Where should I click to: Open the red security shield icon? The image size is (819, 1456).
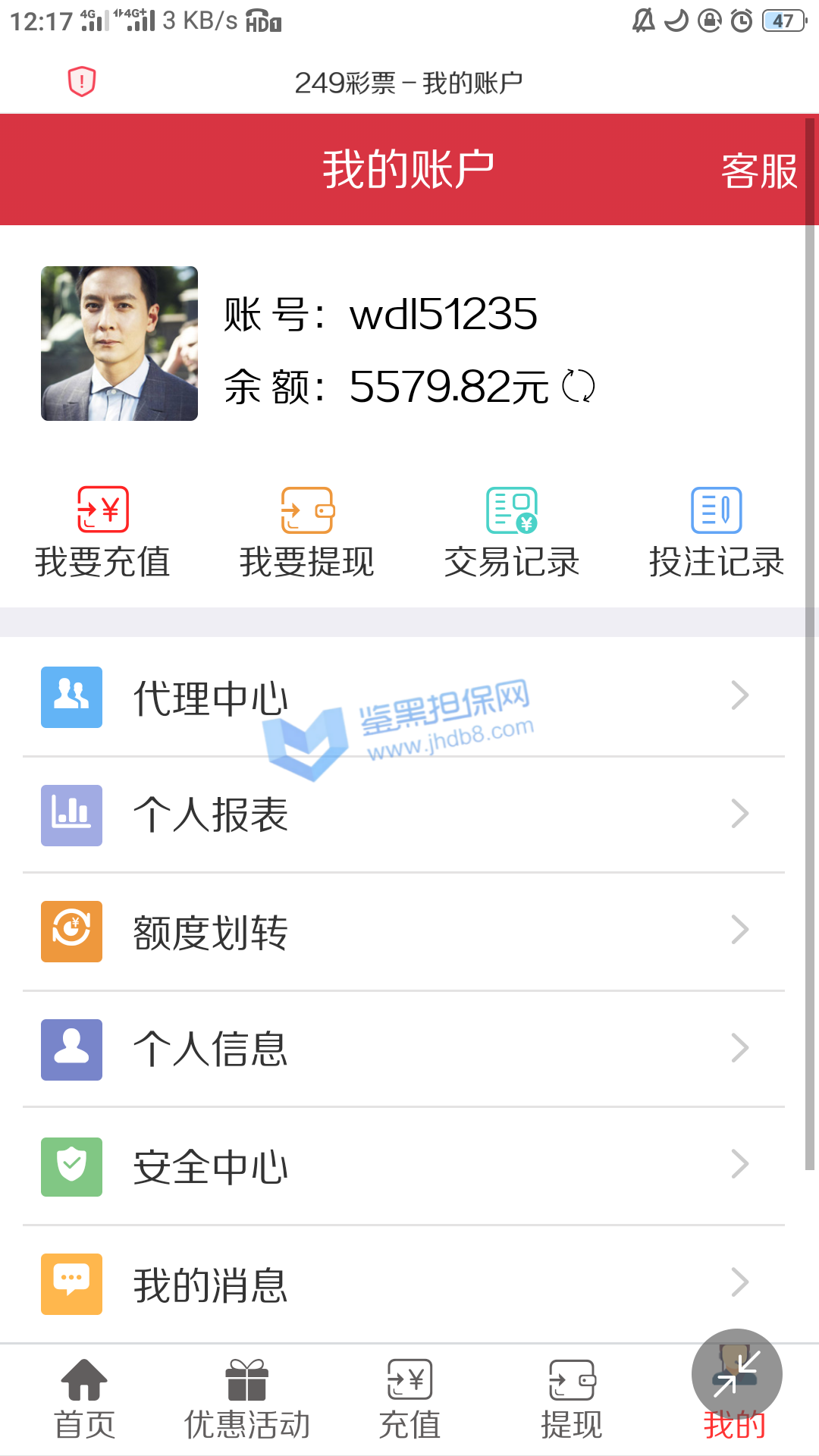point(82,81)
